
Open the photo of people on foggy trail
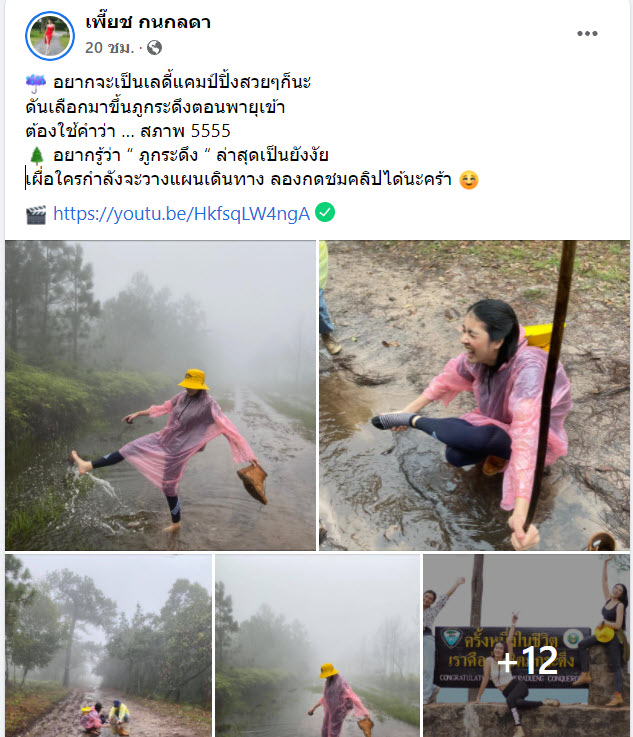108,645
